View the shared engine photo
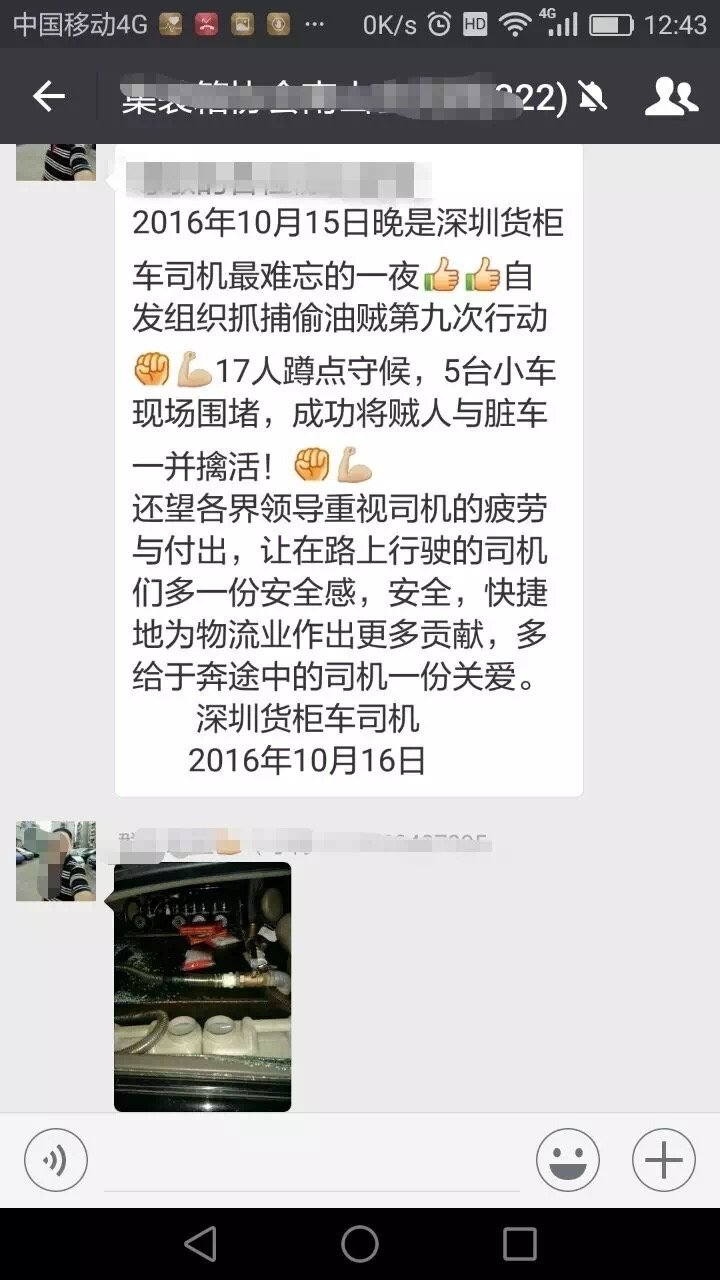Image resolution: width=720 pixels, height=1280 pixels. click(202, 986)
